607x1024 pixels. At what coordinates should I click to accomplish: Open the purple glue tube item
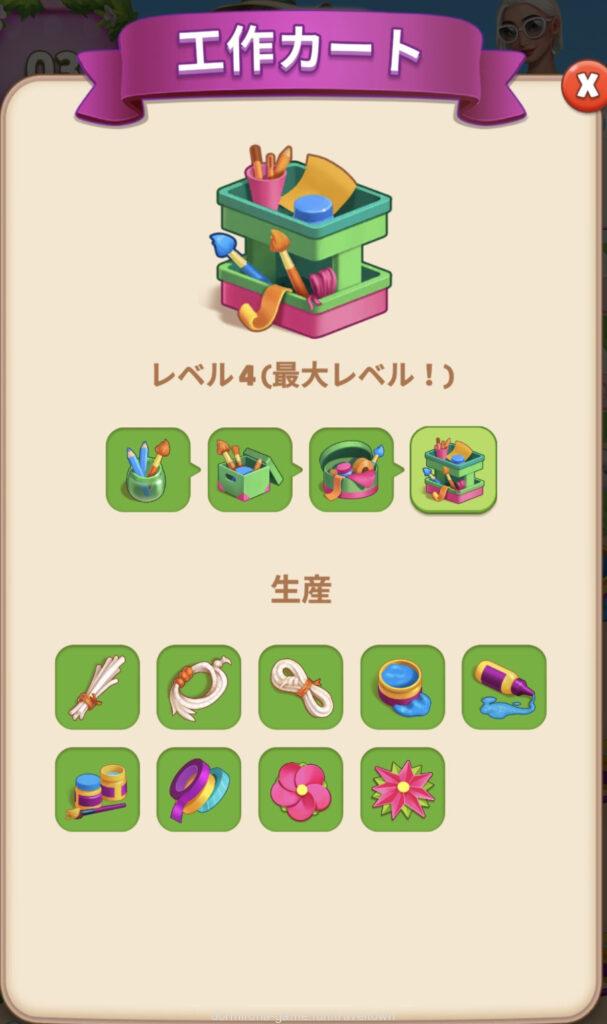[x=504, y=687]
